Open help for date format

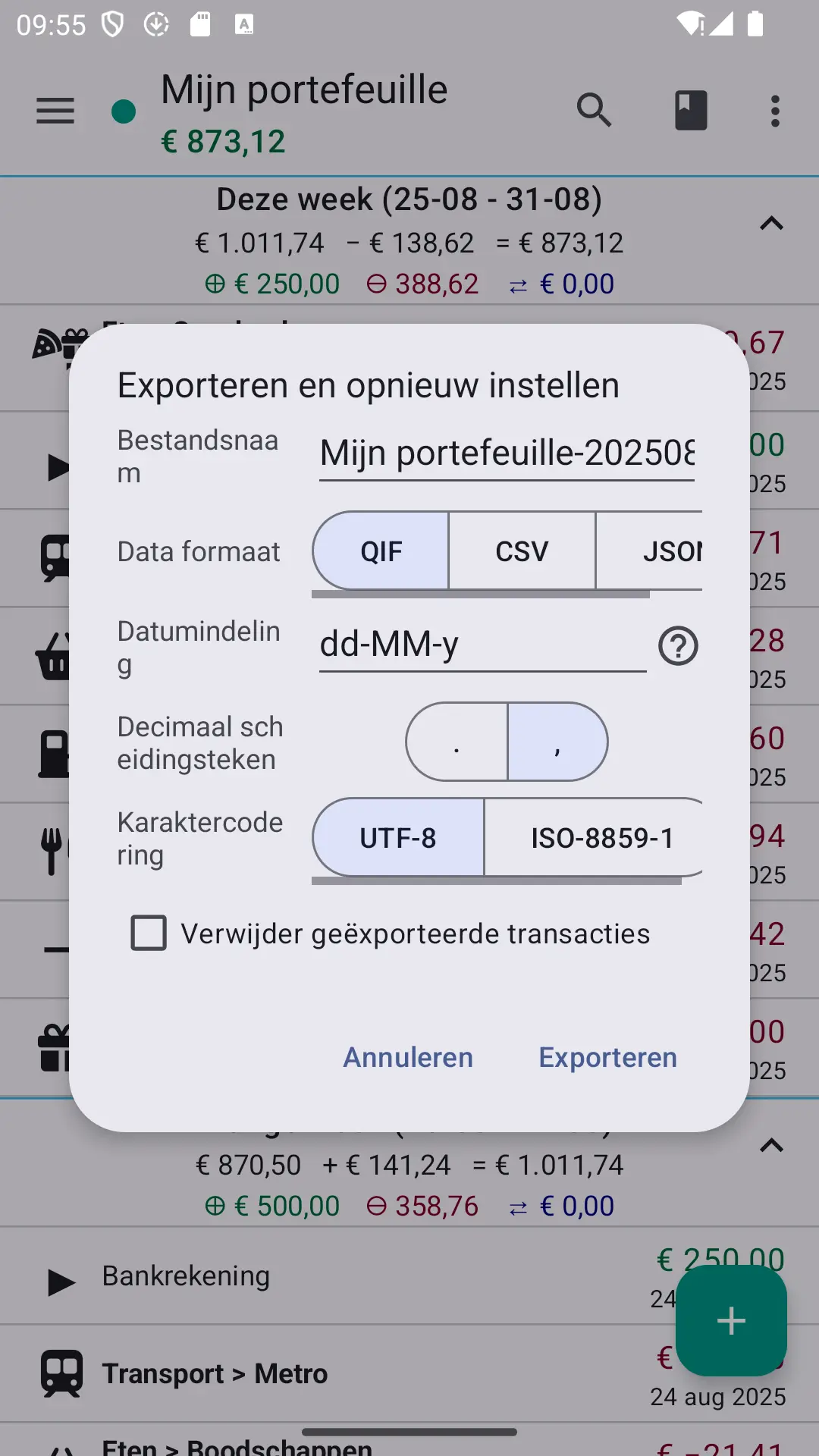678,646
